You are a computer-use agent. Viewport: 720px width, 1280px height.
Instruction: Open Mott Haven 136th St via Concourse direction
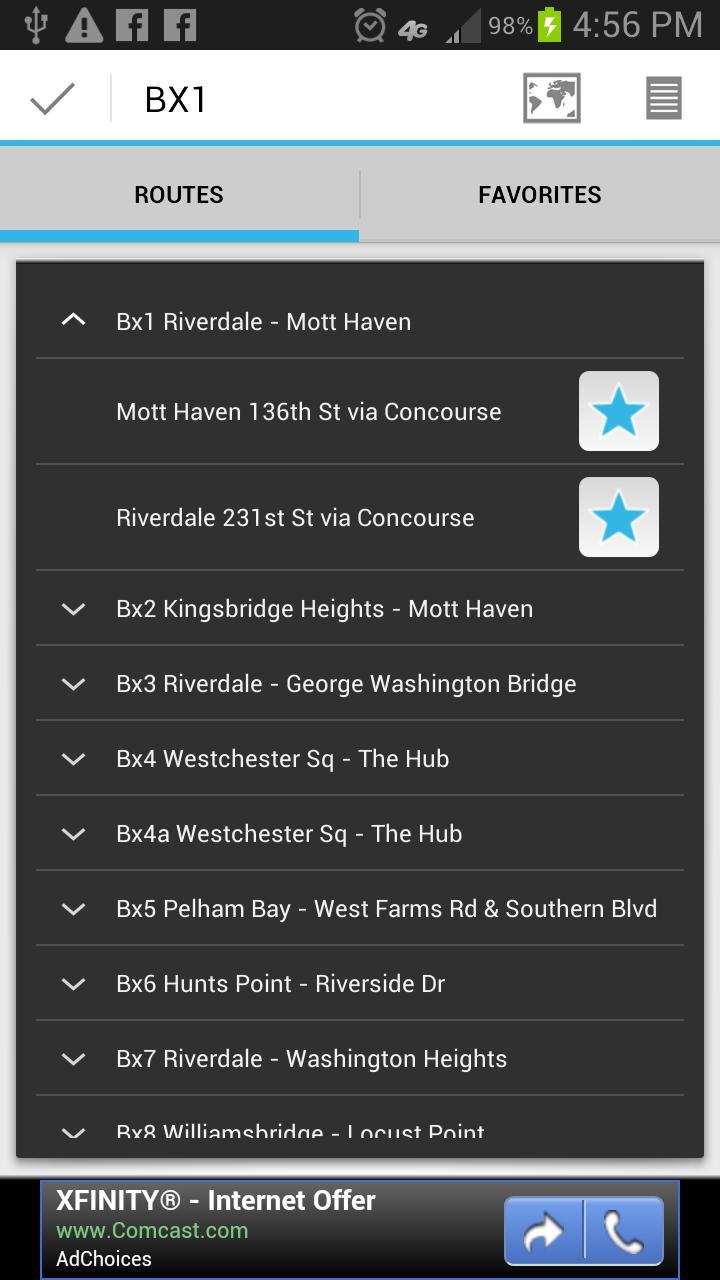[x=308, y=412]
